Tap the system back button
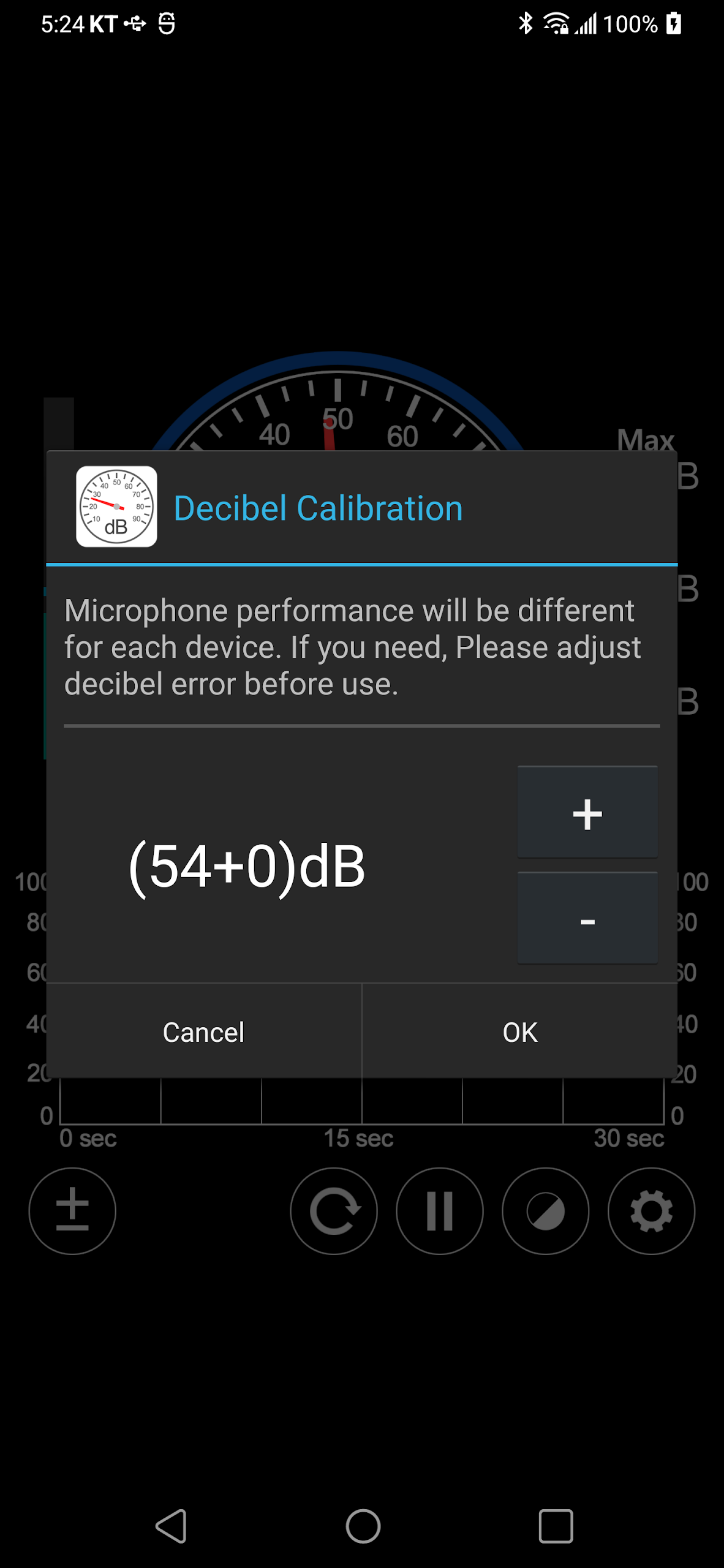This screenshot has width=724, height=1568. (172, 1526)
